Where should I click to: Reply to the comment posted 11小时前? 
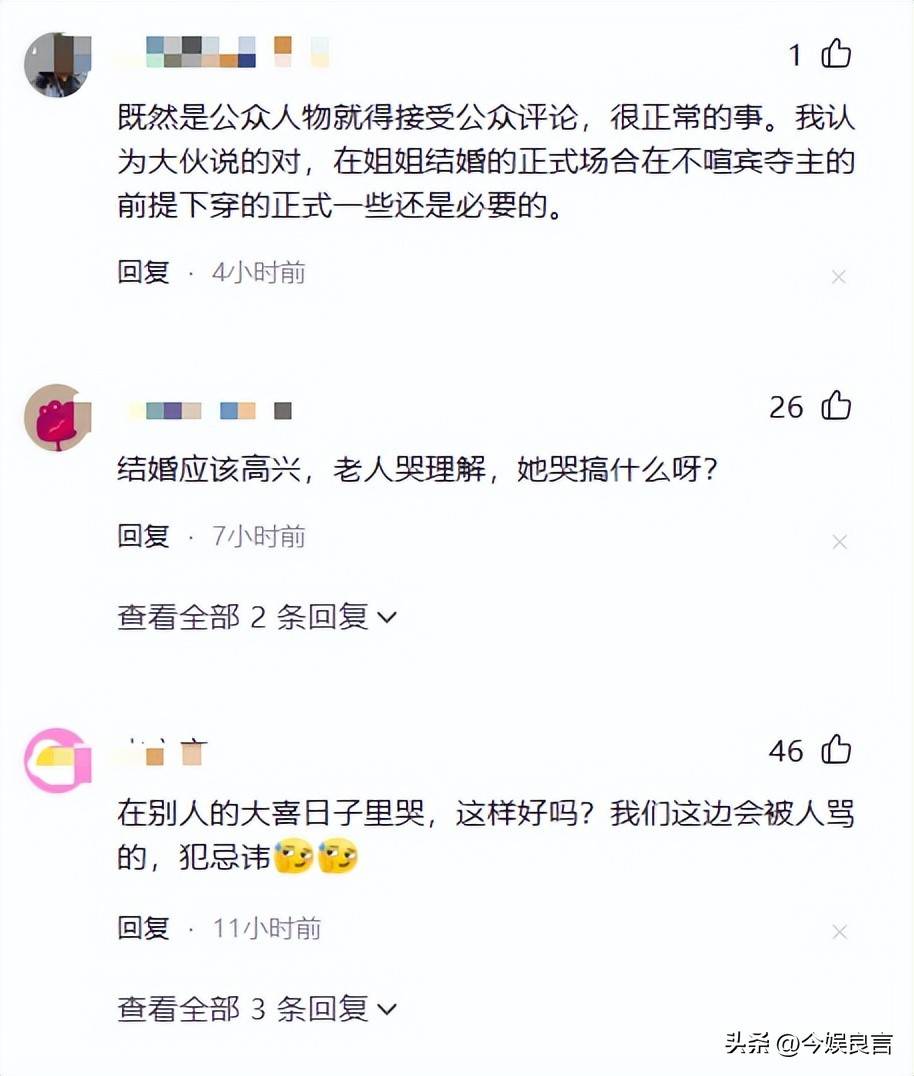coord(144,928)
